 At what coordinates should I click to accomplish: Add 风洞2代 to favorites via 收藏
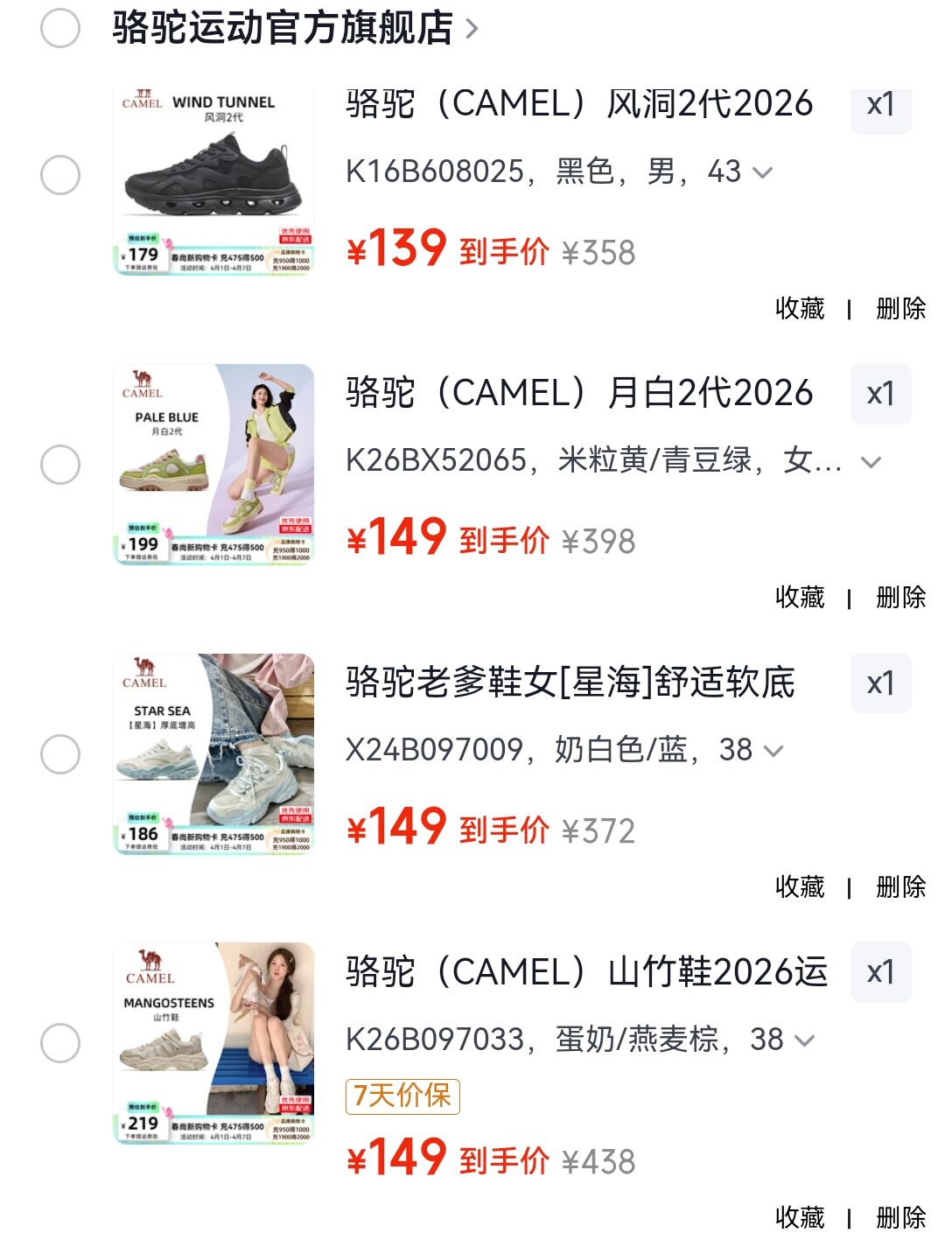(x=800, y=308)
